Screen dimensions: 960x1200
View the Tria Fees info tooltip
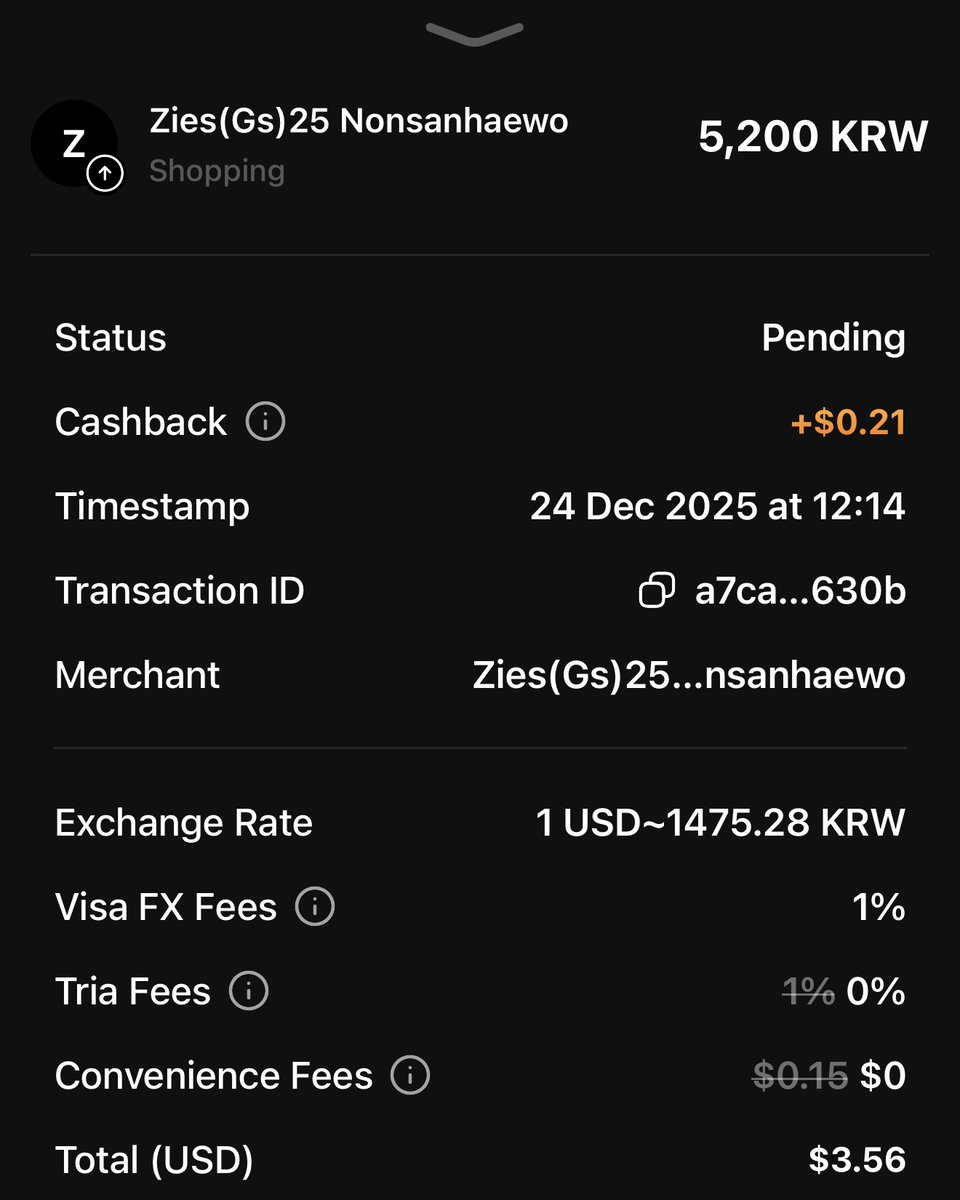(249, 992)
